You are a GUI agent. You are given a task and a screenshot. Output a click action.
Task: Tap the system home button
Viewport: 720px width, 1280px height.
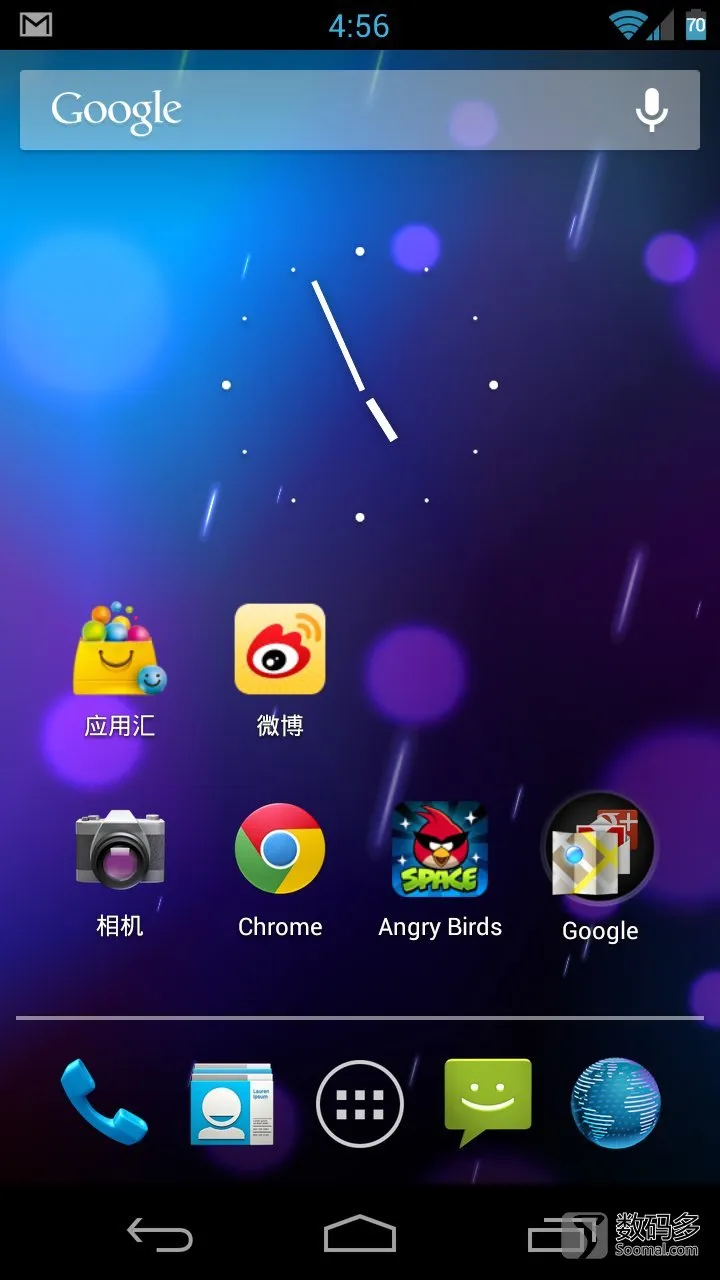tap(360, 1234)
